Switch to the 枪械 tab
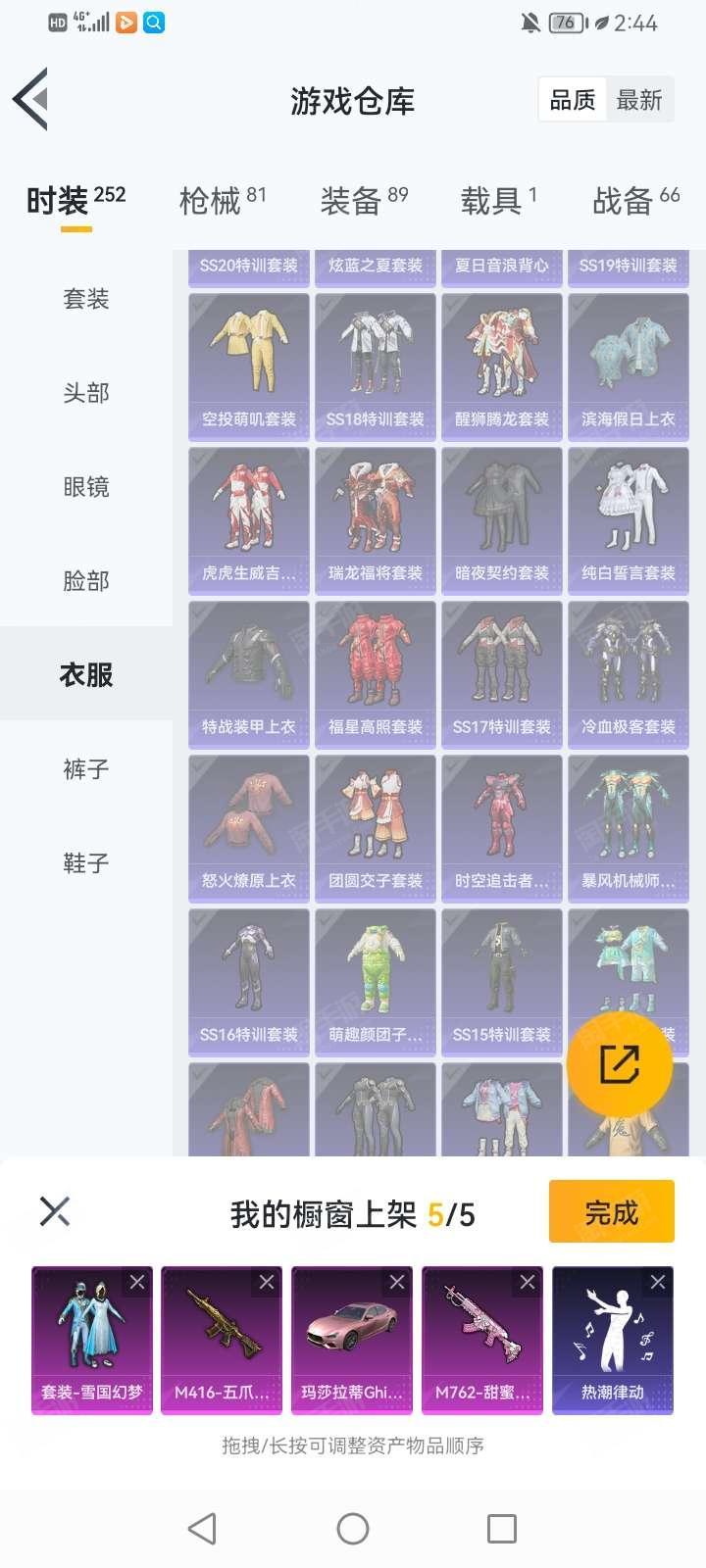706x1568 pixels. (223, 201)
